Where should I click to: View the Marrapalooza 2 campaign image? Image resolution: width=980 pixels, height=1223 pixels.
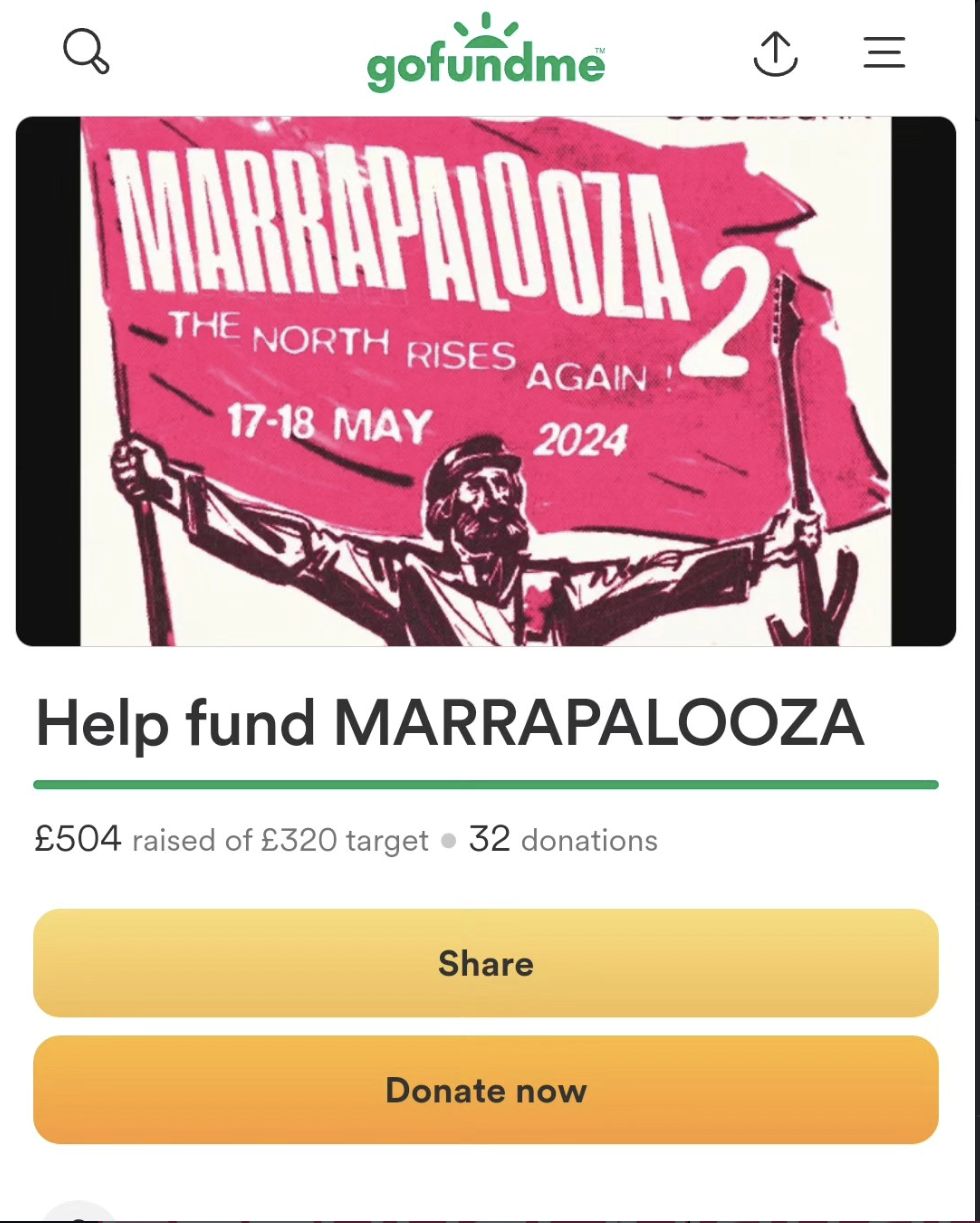click(x=486, y=381)
